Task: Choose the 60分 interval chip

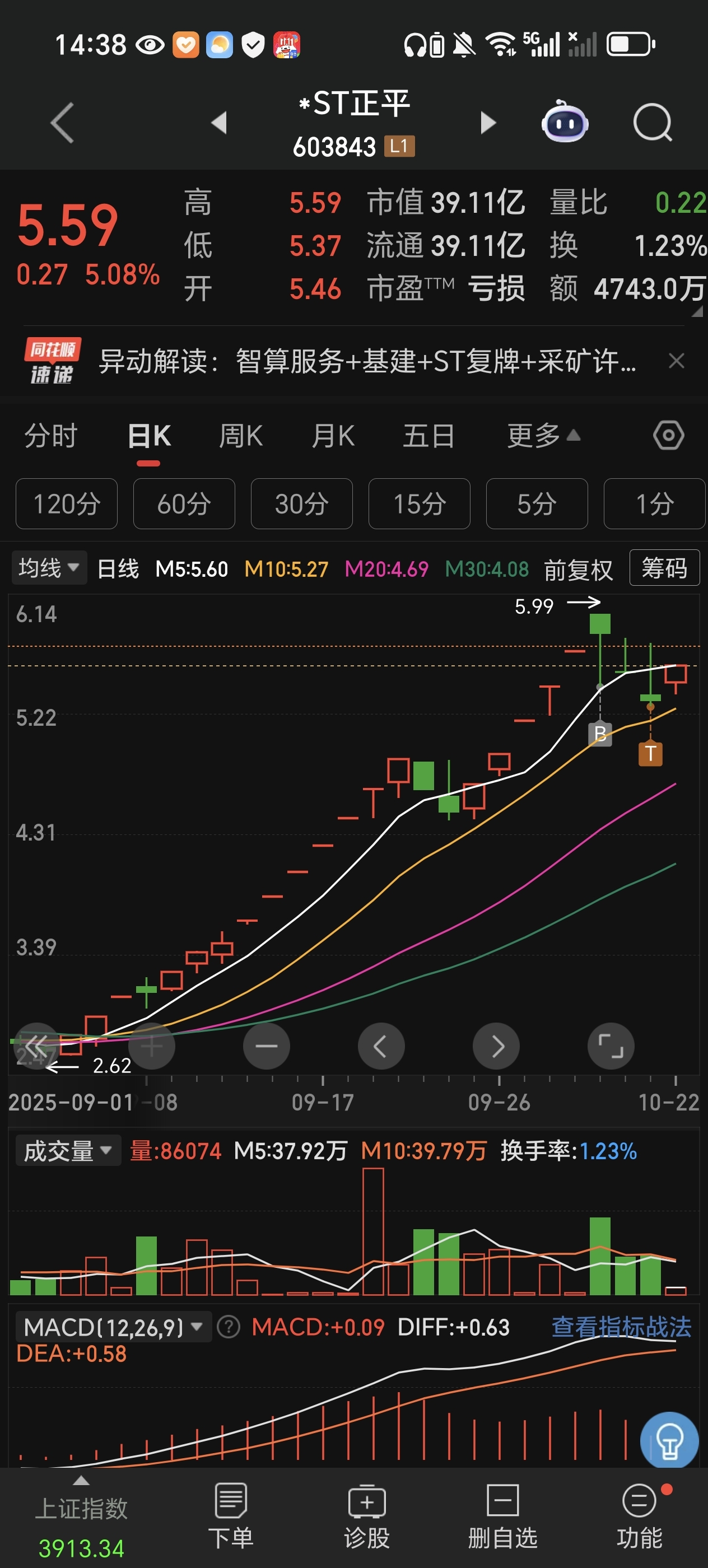Action: [184, 504]
